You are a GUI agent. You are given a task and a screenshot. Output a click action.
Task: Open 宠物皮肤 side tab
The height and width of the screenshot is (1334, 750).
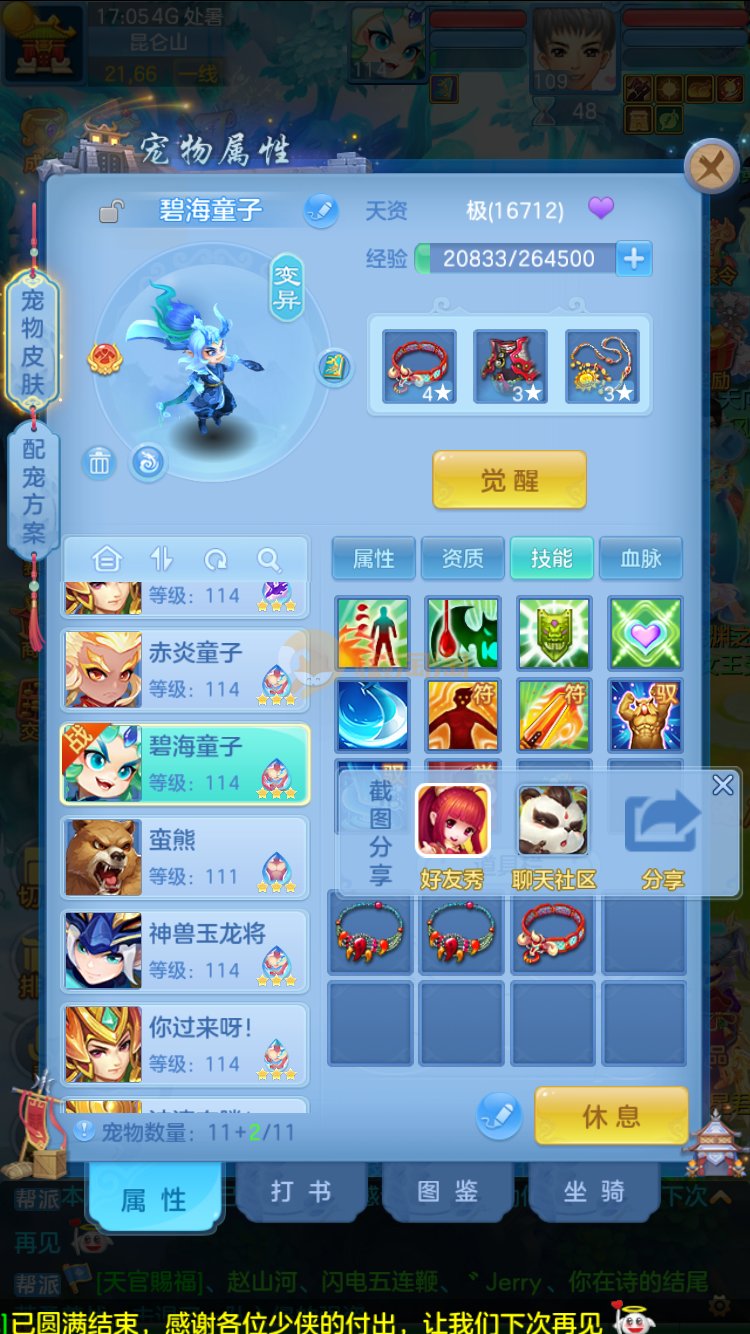point(33,342)
